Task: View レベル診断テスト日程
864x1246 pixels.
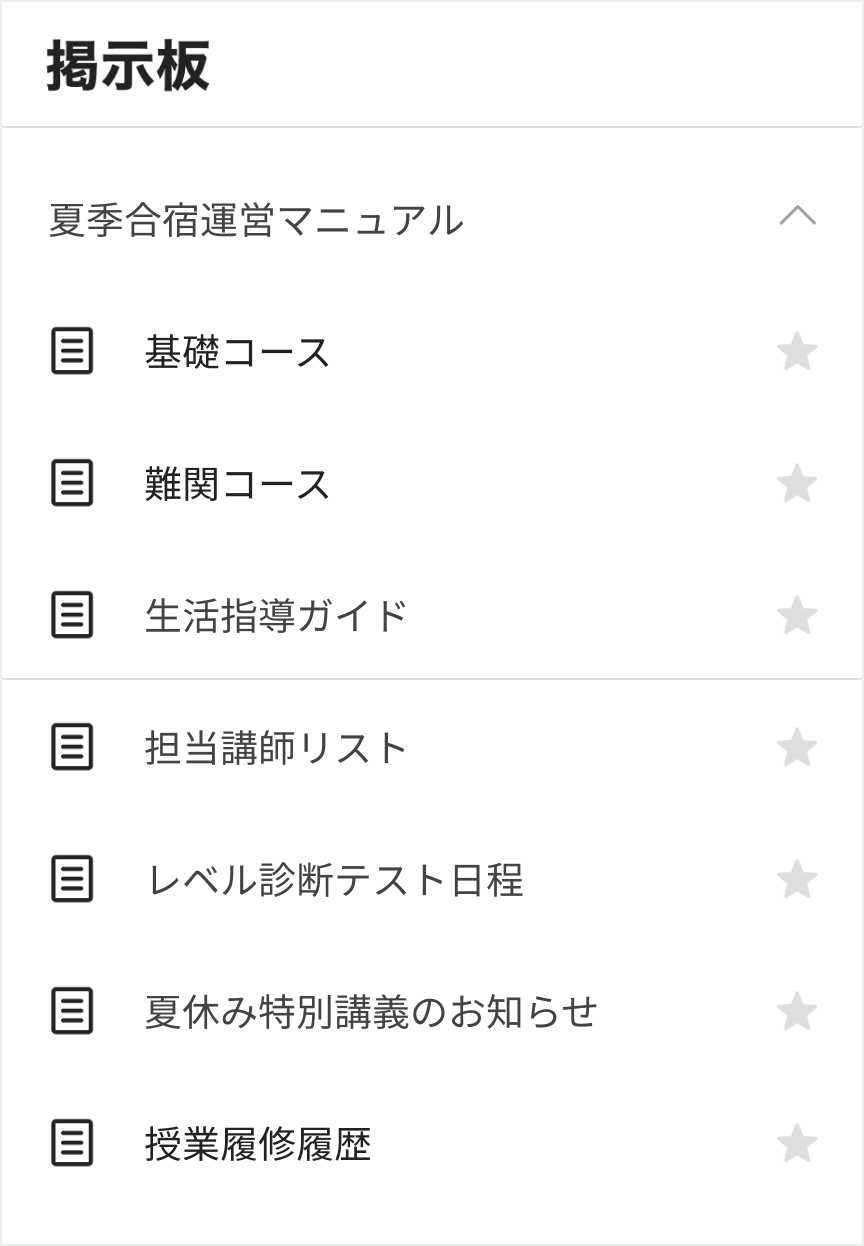Action: (x=334, y=880)
